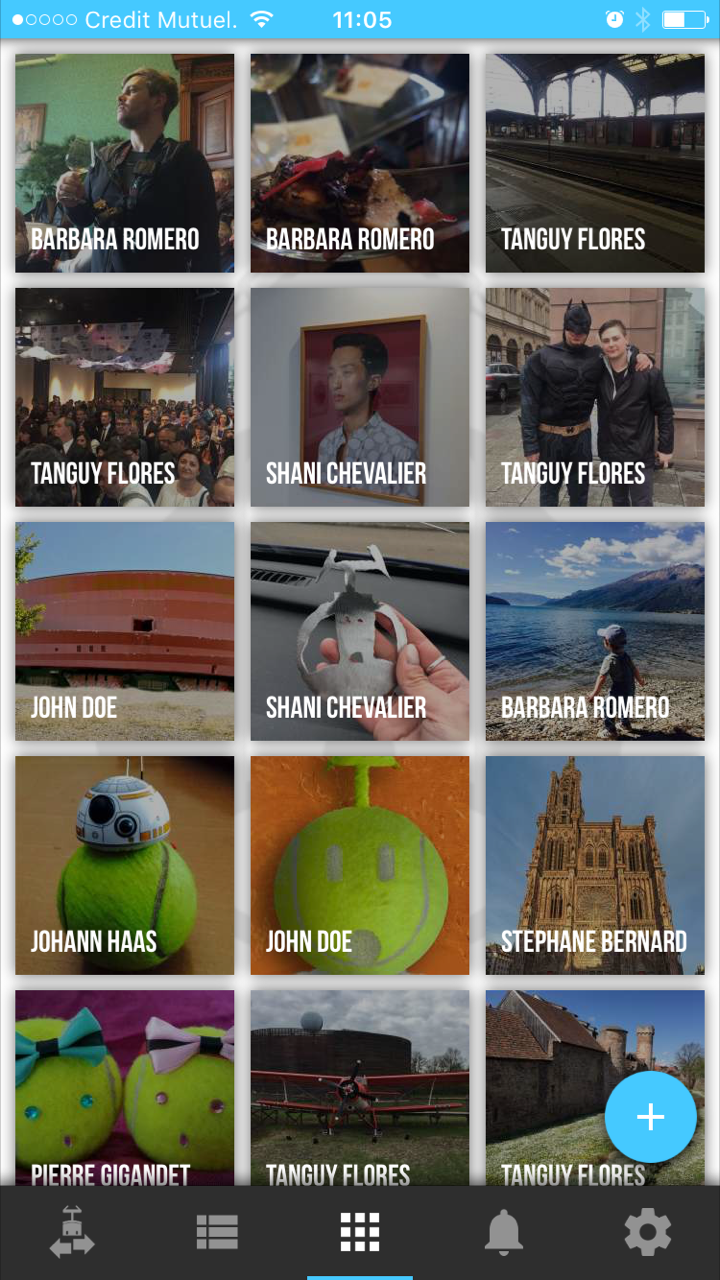View Barbara Romero's food plate photo
Screen dimensions: 720x1280
[360, 163]
